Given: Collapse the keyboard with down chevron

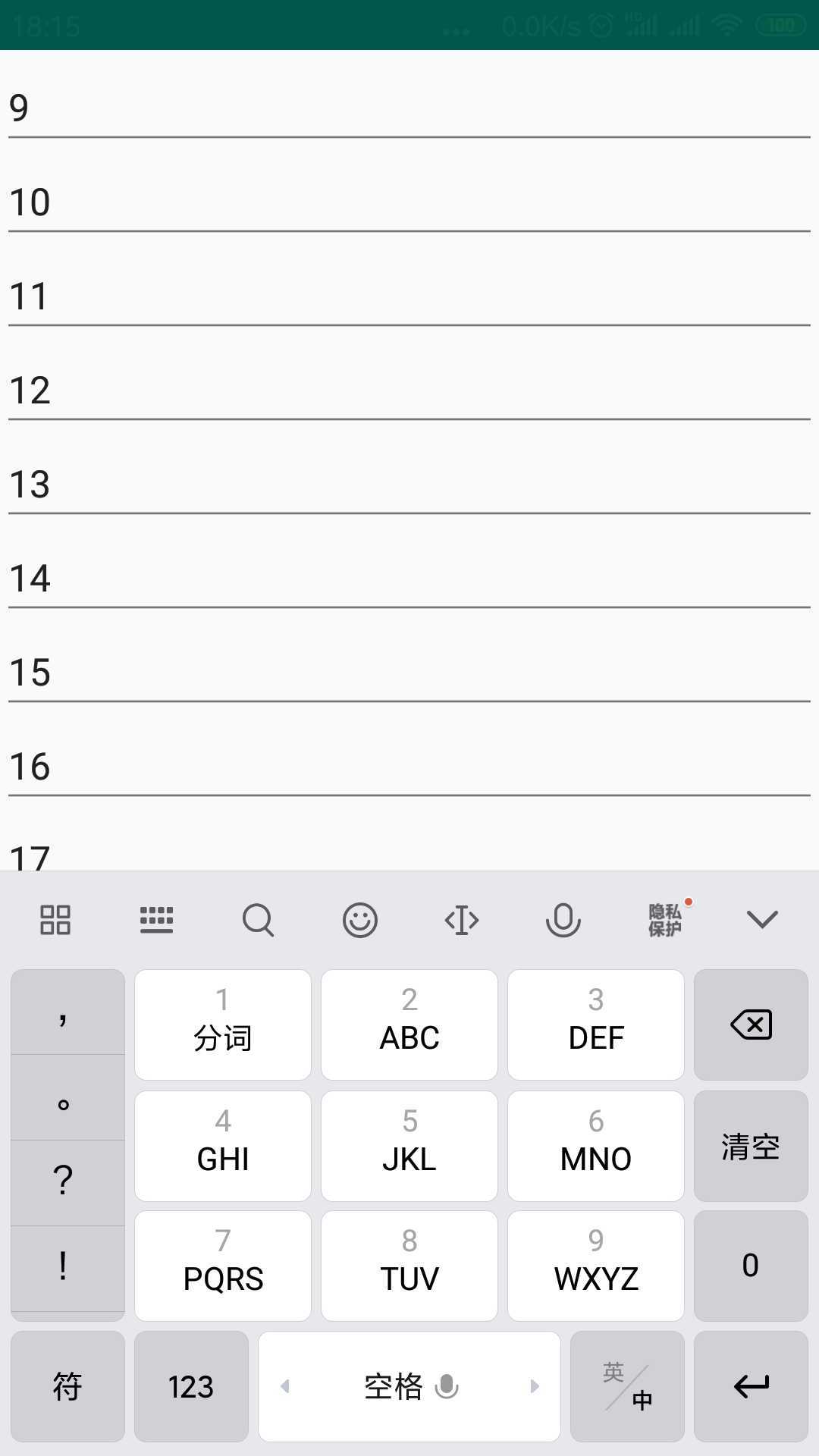Looking at the screenshot, I should tap(762, 920).
